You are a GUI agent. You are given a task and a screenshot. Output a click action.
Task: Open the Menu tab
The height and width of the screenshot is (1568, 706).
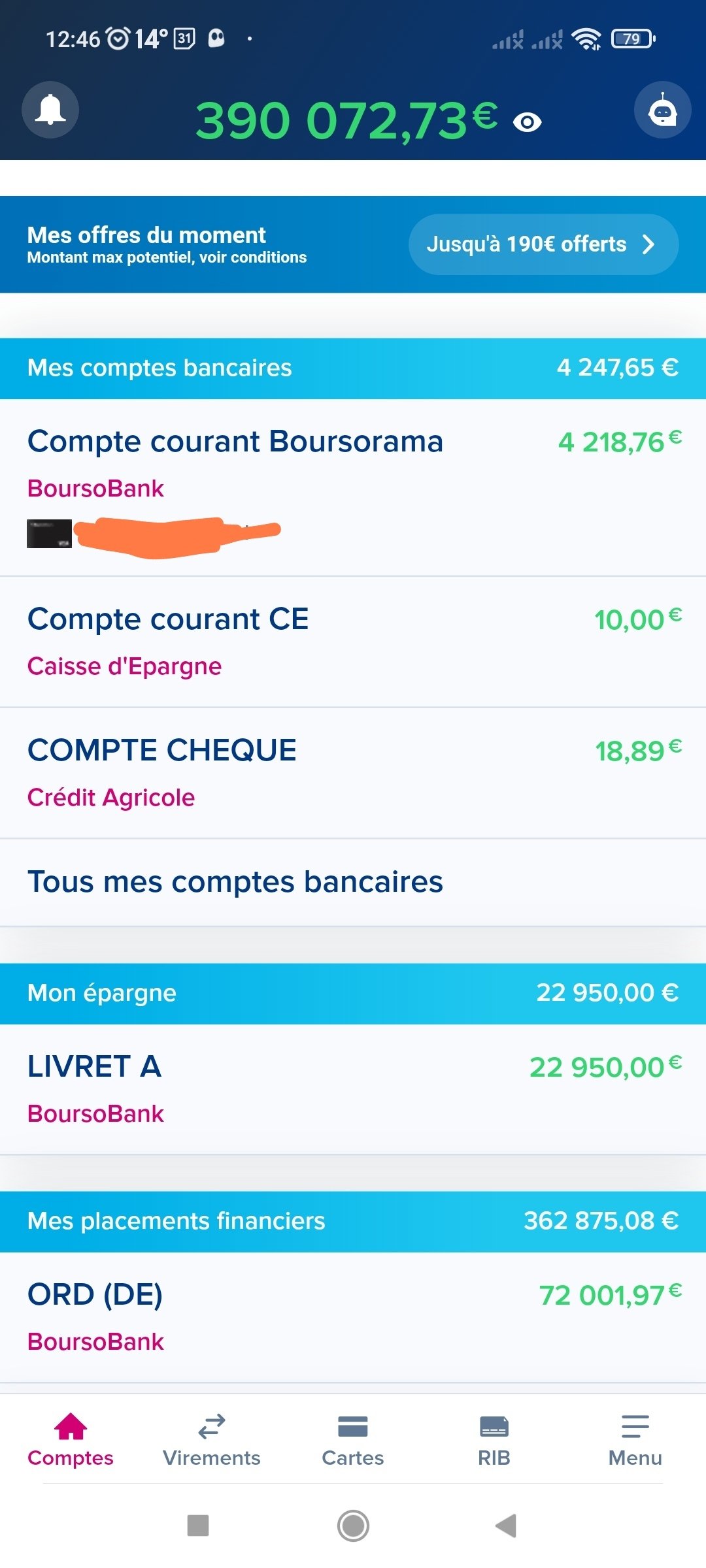pos(635,1441)
